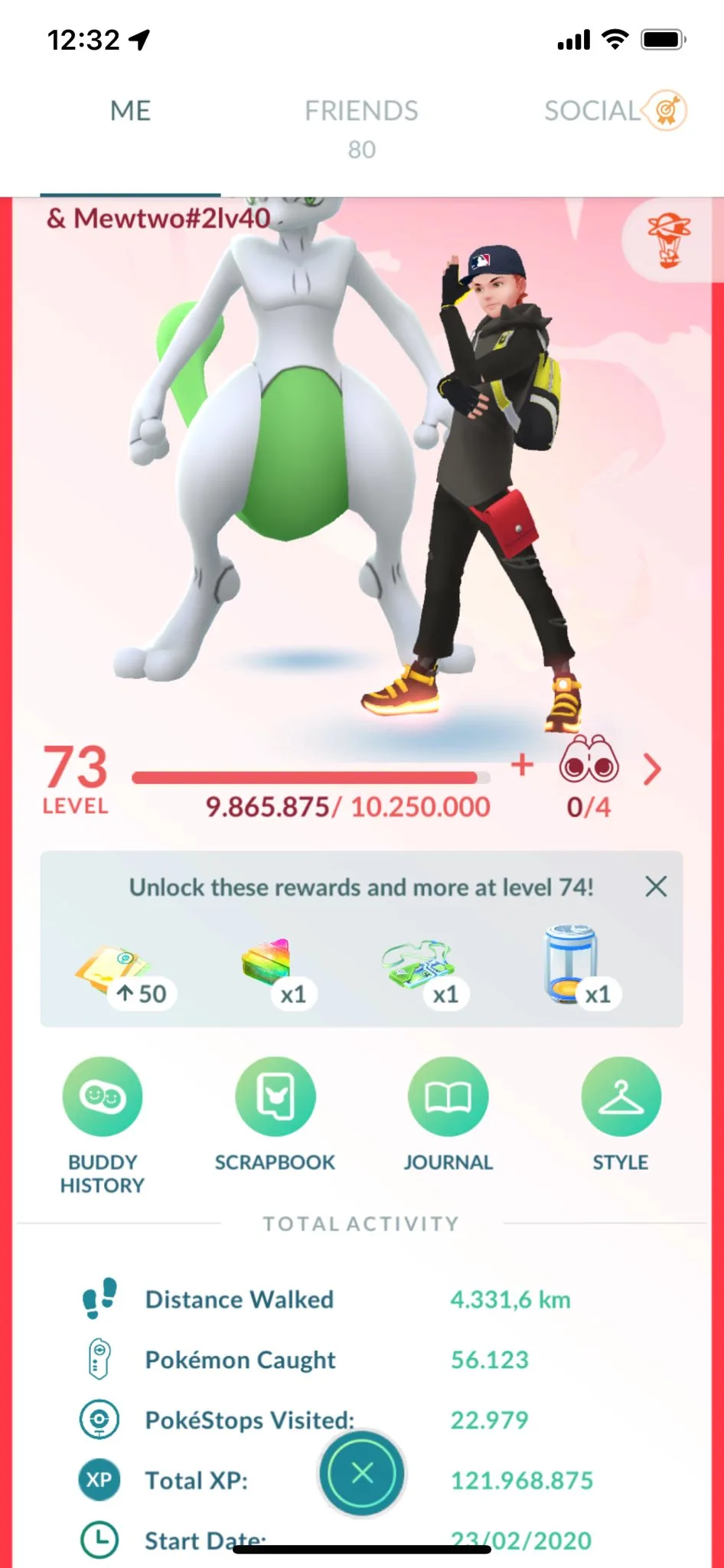Image resolution: width=724 pixels, height=1568 pixels.
Task: Open the Scrapbook
Action: [275, 1098]
